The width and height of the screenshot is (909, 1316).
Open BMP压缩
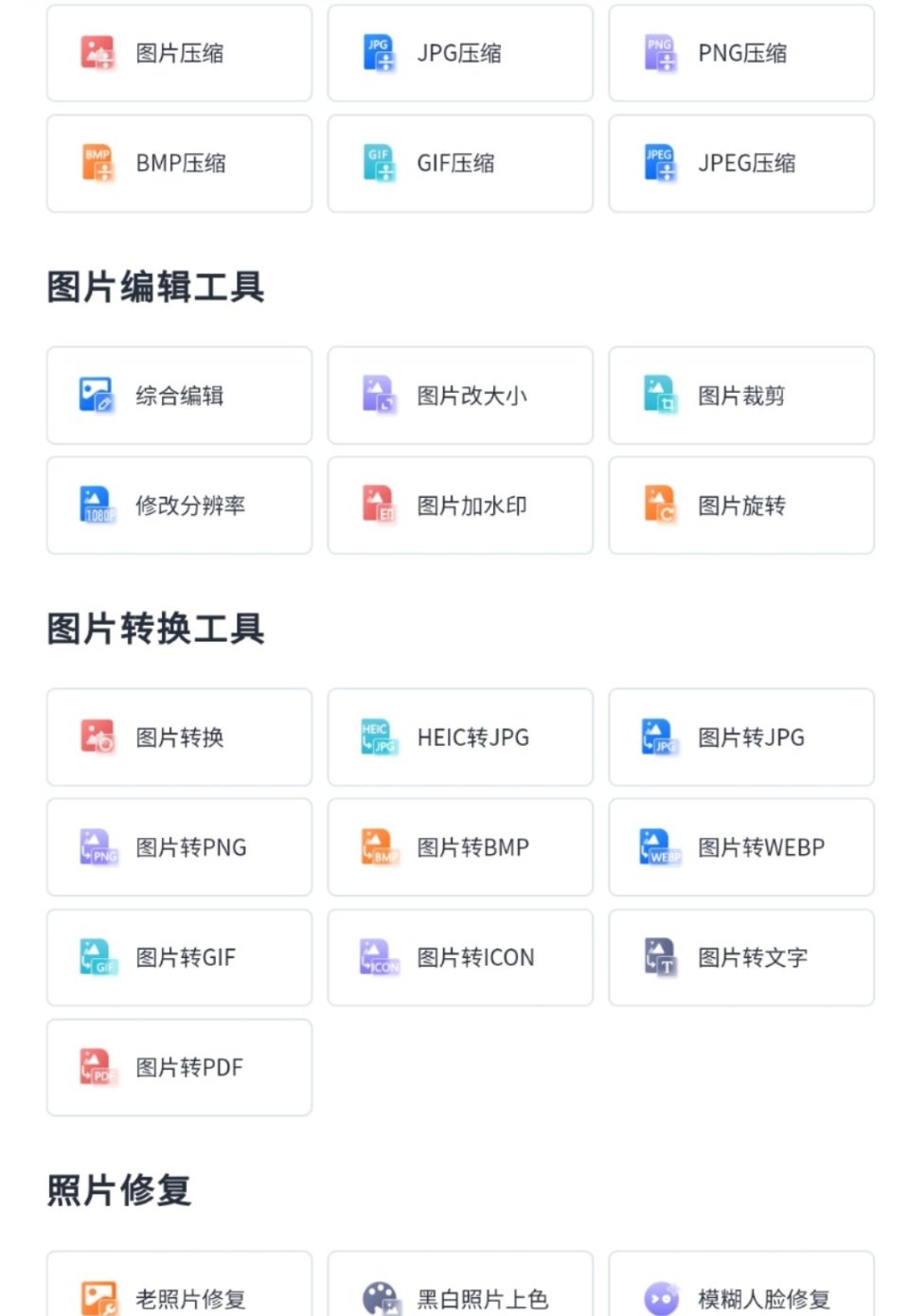click(179, 163)
